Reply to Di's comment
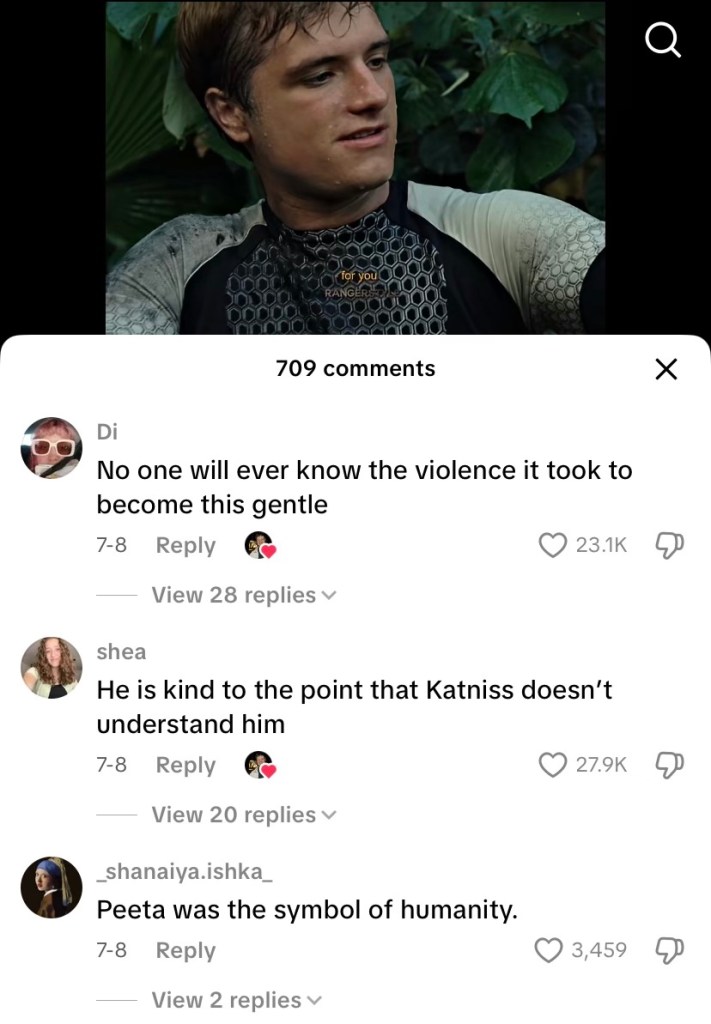 tap(185, 546)
